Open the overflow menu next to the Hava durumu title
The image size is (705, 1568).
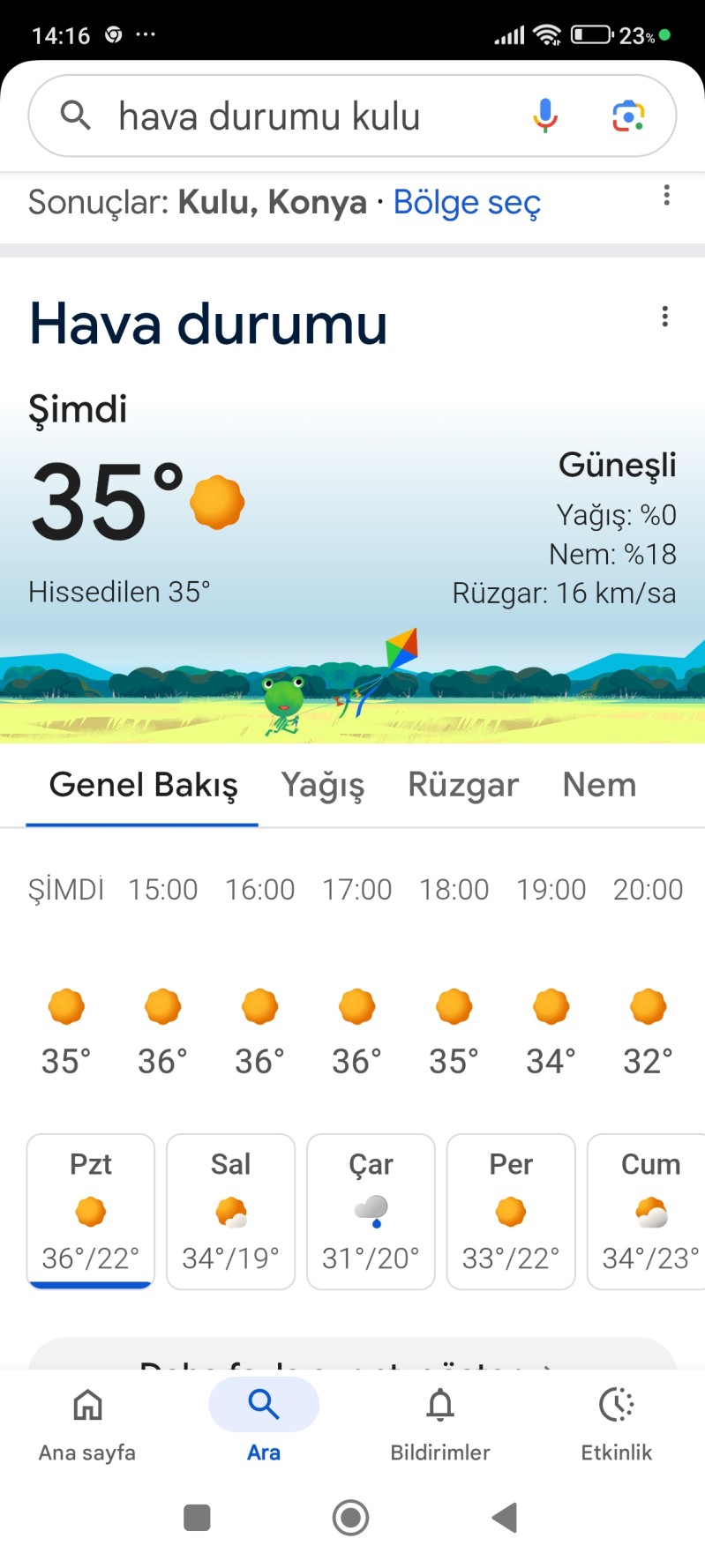click(664, 317)
